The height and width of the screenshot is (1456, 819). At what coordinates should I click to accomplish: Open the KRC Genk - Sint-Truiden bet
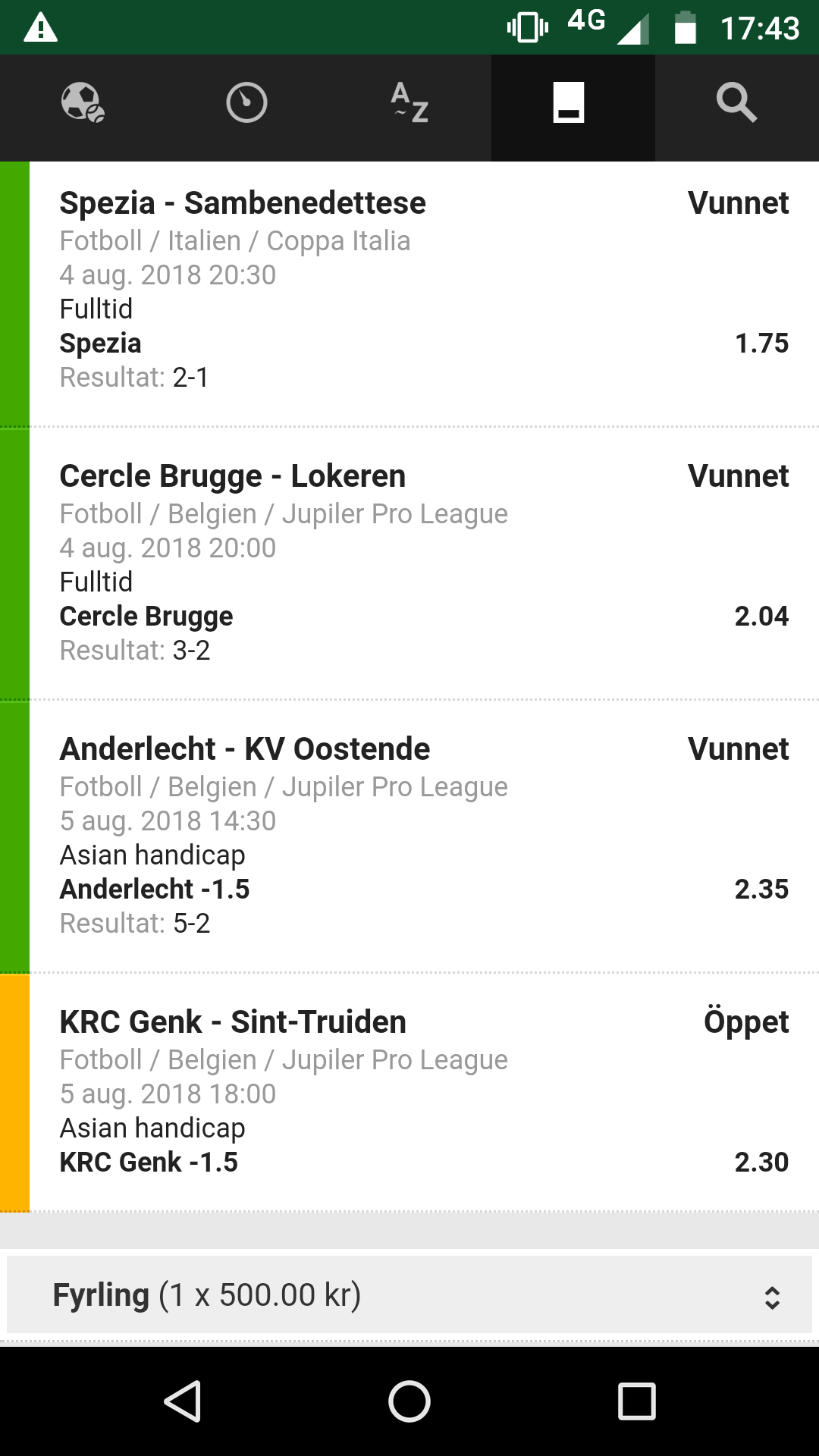pyautogui.click(x=409, y=1092)
